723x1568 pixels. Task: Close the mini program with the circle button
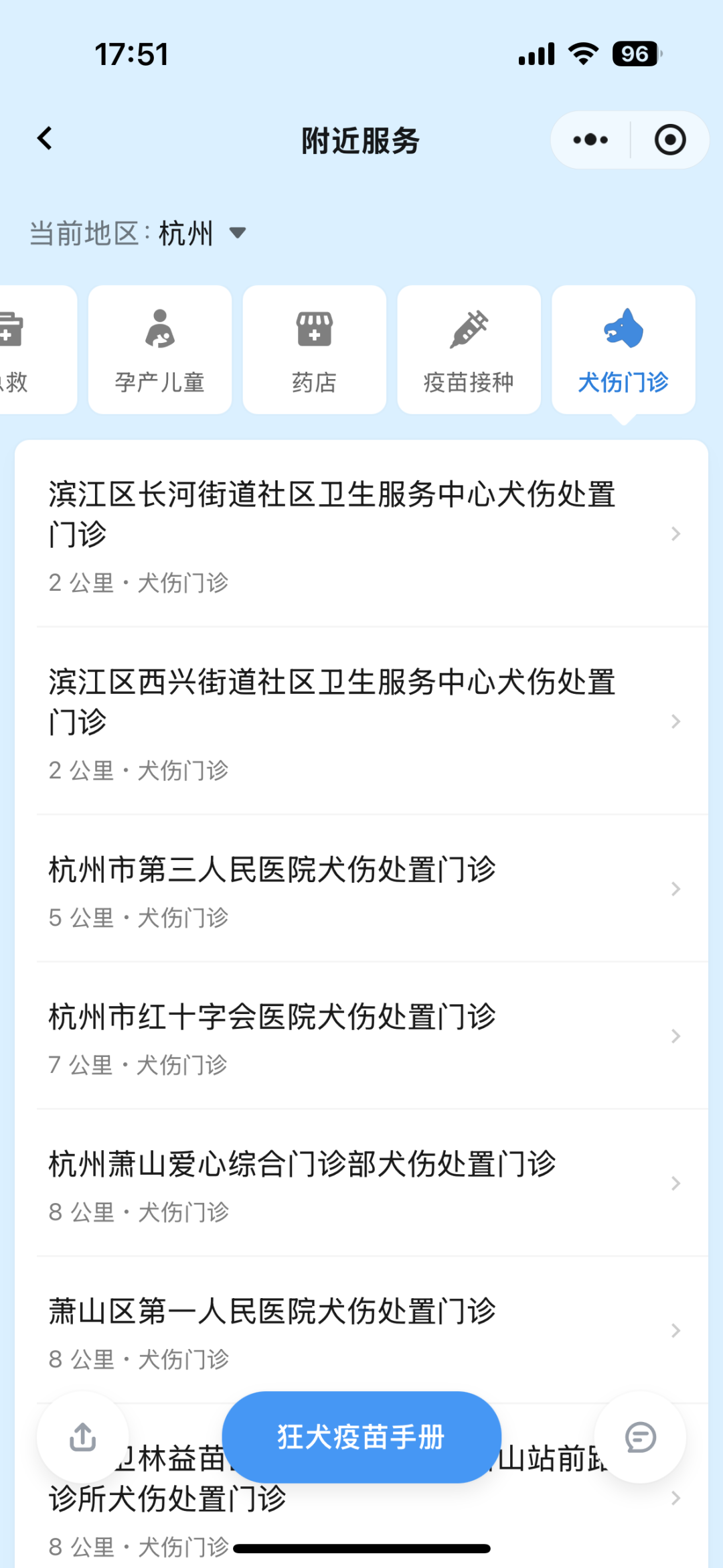click(670, 140)
